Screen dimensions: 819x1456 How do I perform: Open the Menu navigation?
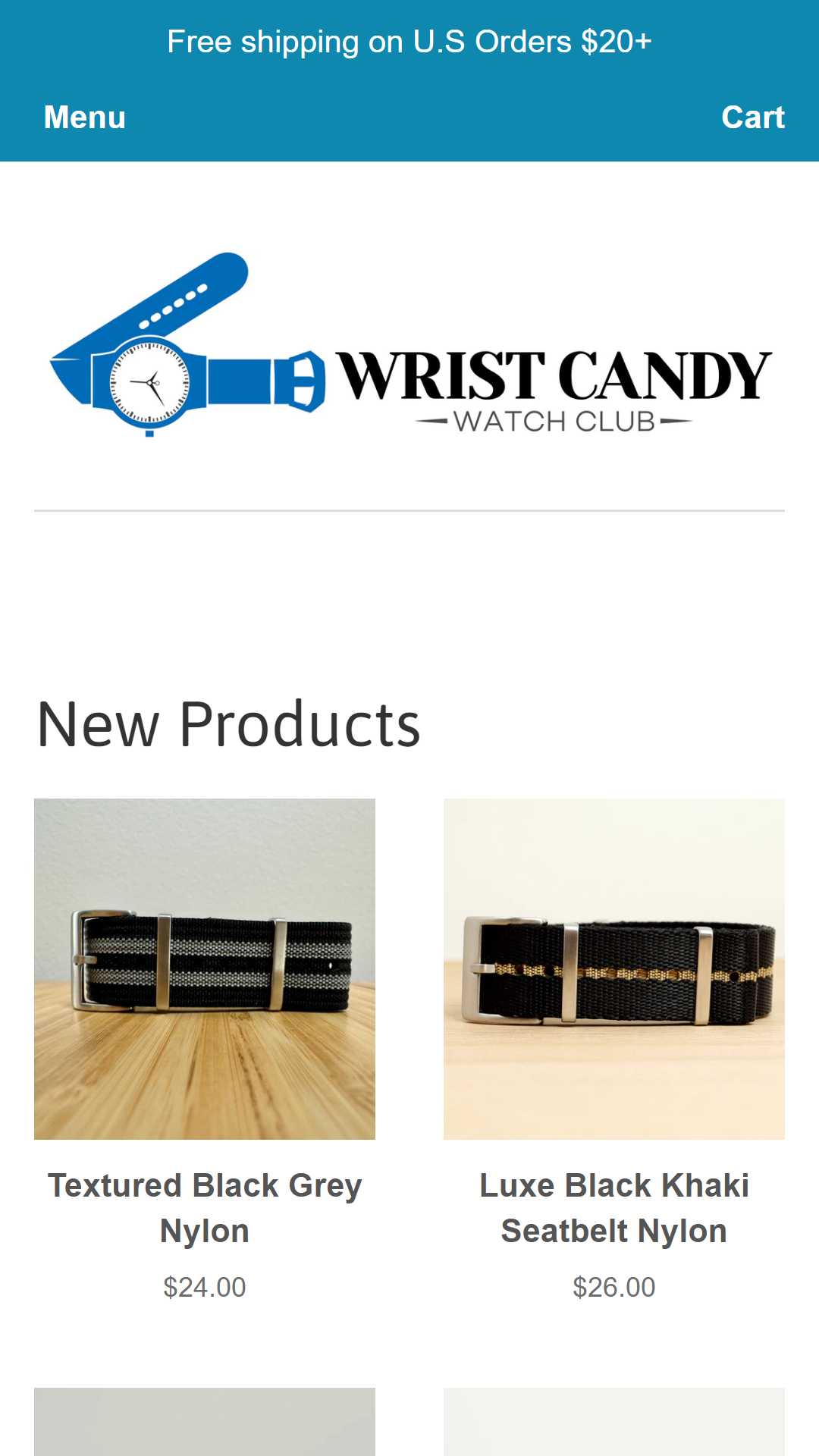[84, 118]
